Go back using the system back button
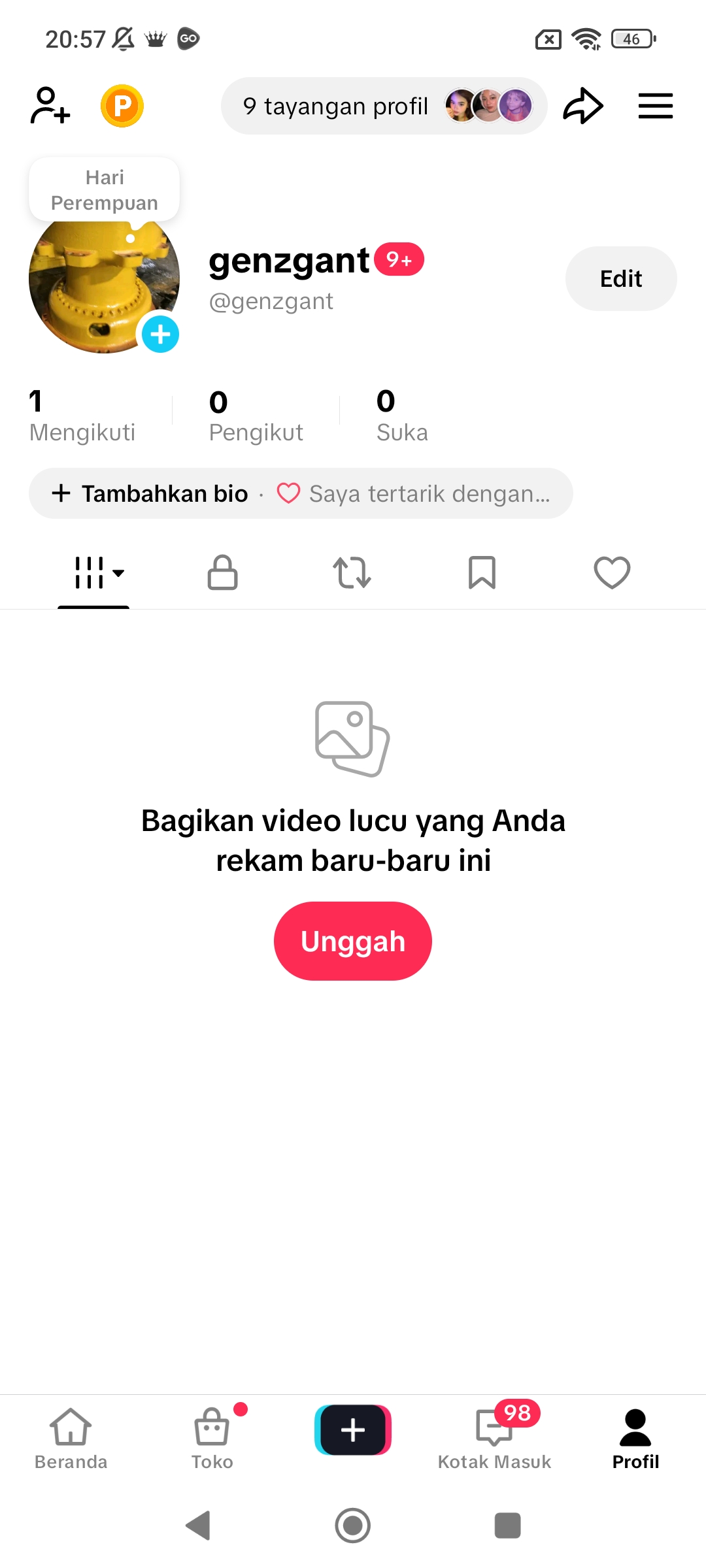Image resolution: width=706 pixels, height=1568 pixels. (x=198, y=1526)
